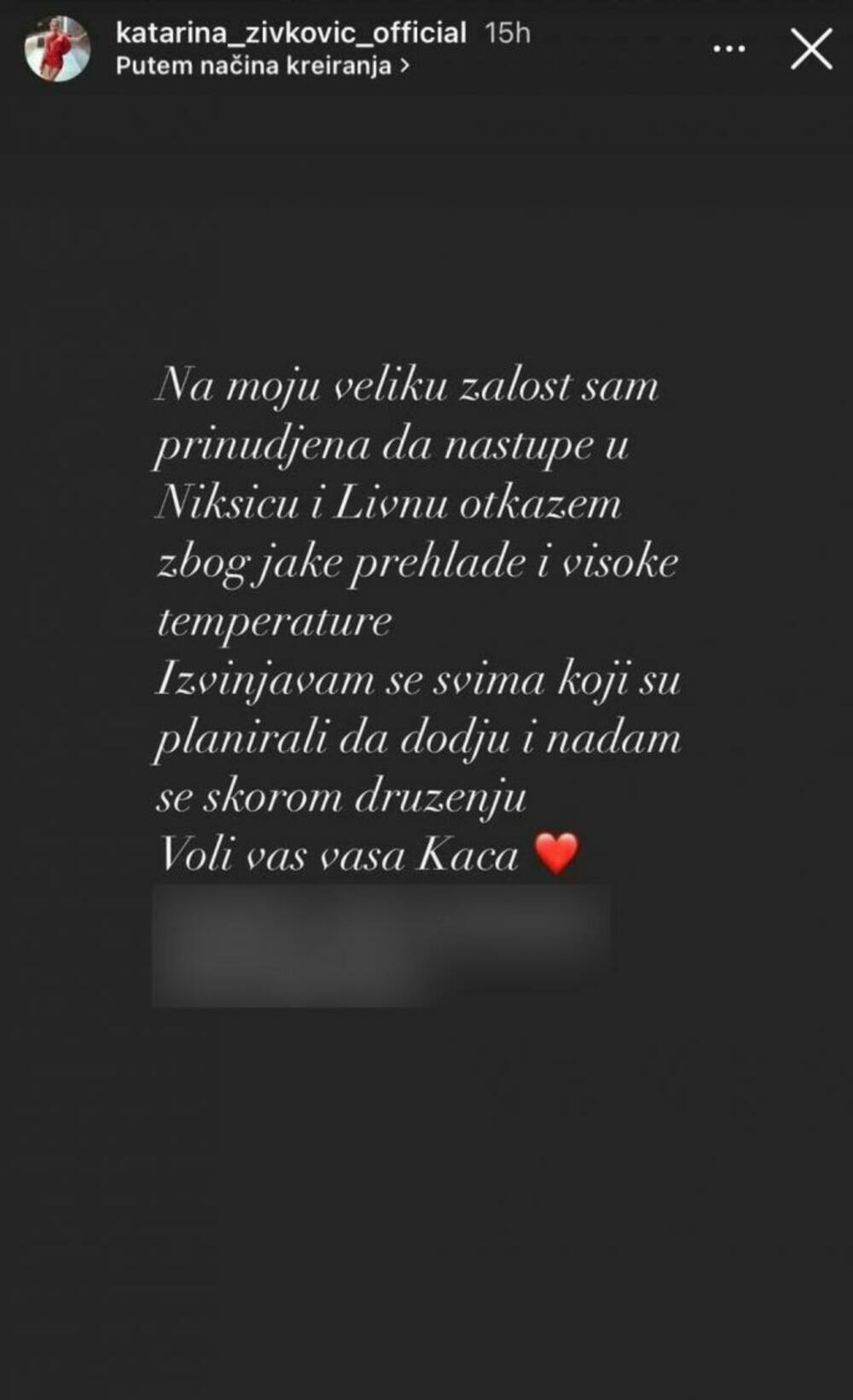Open the 'Putem načina kreiranja' link
The height and width of the screenshot is (1400, 853).
262,66
